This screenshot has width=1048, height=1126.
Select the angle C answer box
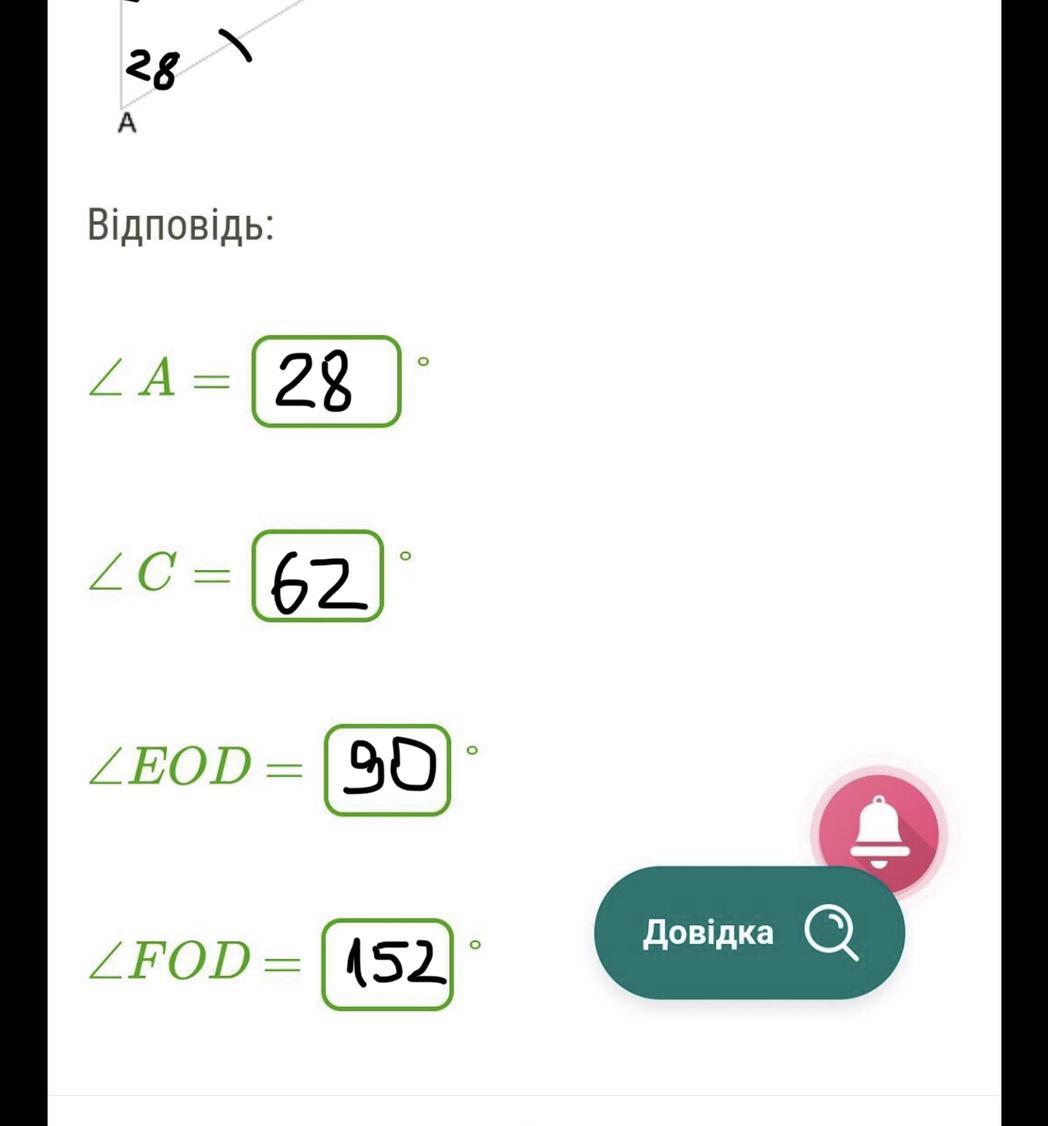pyautogui.click(x=317, y=577)
